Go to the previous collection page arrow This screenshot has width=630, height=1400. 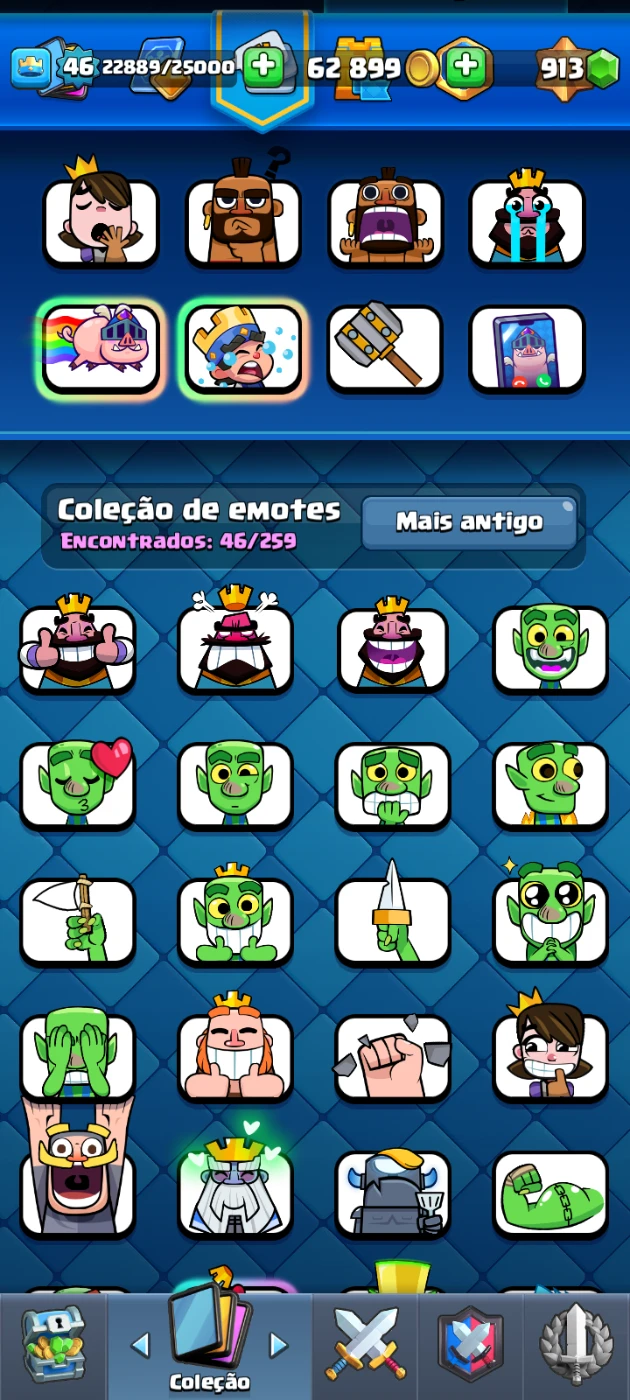tap(140, 1345)
